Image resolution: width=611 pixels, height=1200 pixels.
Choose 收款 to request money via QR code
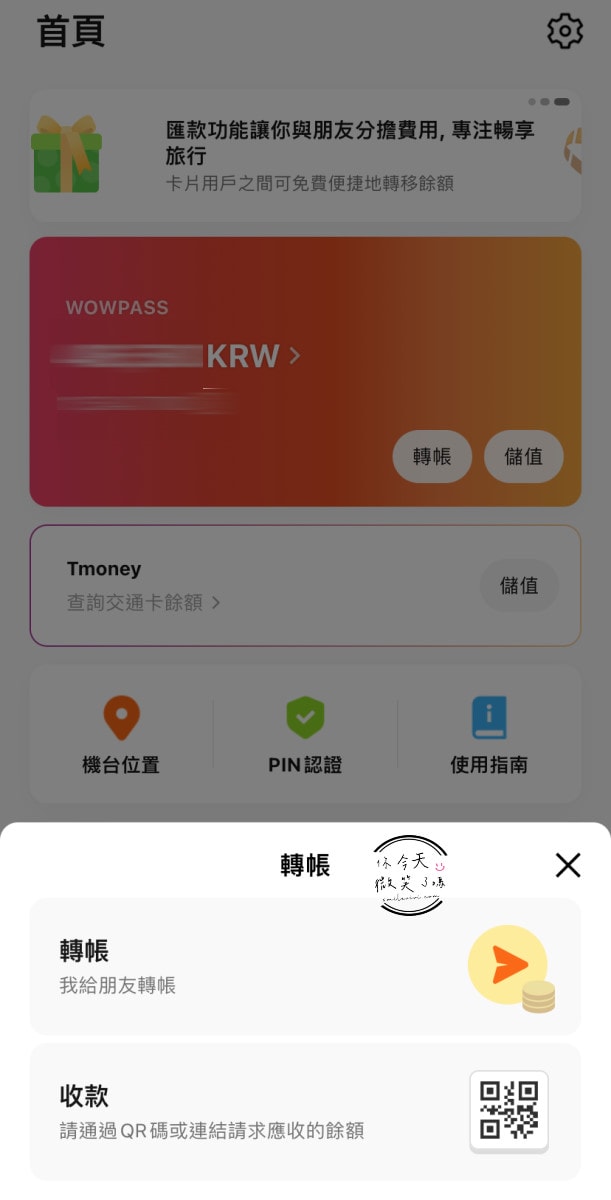coord(305,1111)
